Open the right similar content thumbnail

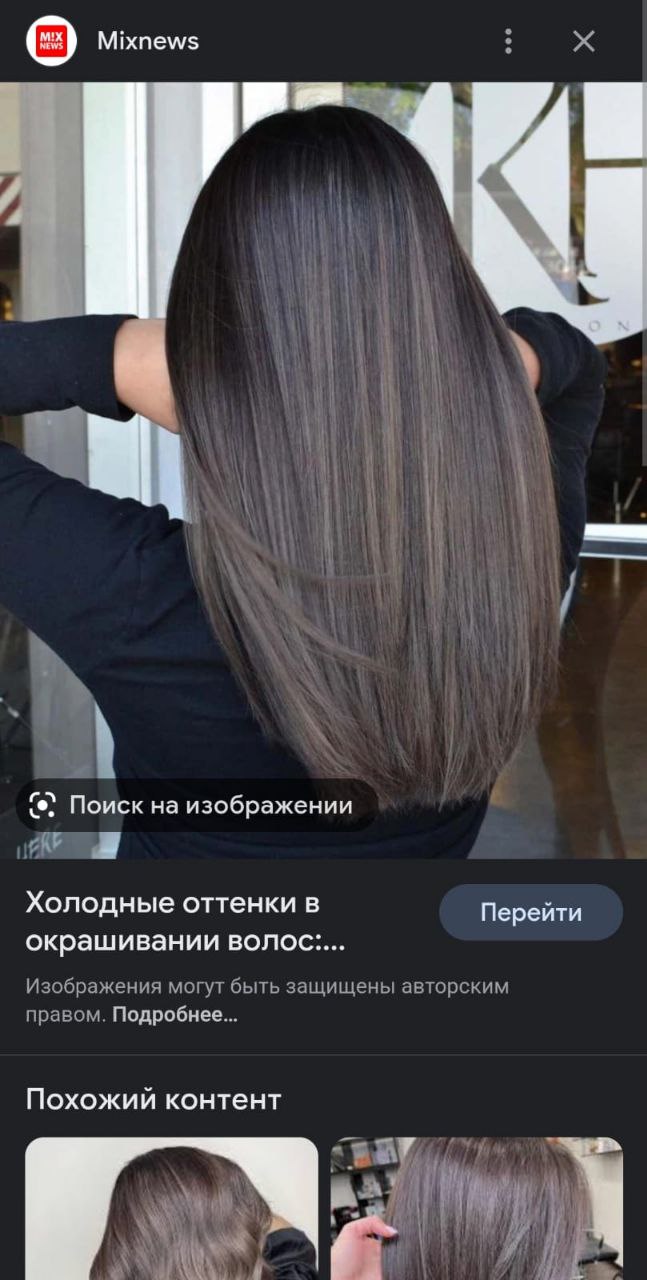pyautogui.click(x=477, y=1208)
